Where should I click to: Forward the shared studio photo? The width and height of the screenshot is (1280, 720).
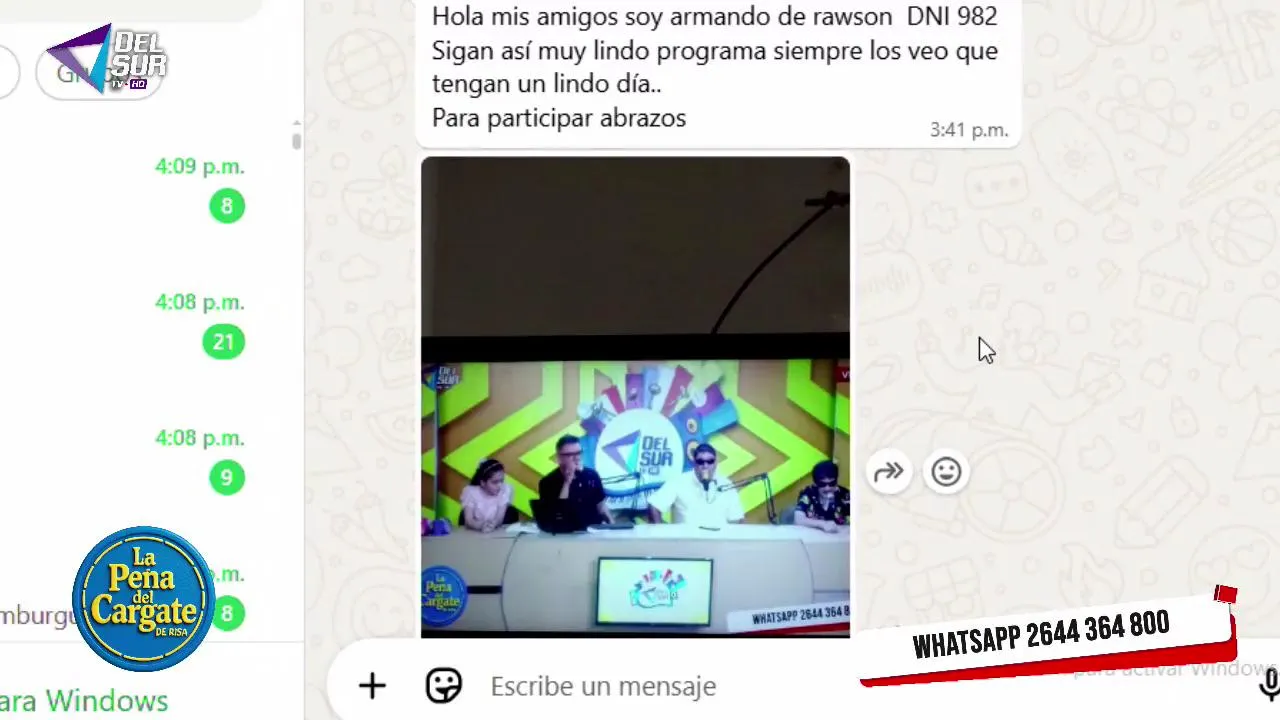click(888, 472)
